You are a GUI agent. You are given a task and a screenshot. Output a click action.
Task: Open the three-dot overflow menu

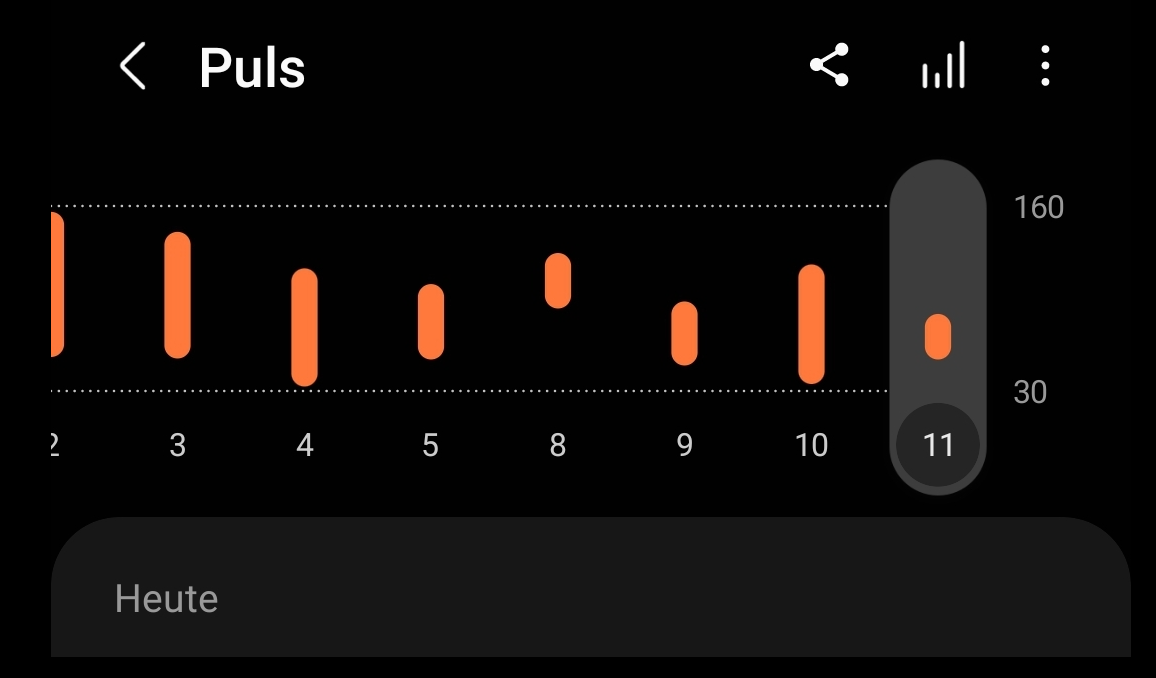pos(1045,66)
